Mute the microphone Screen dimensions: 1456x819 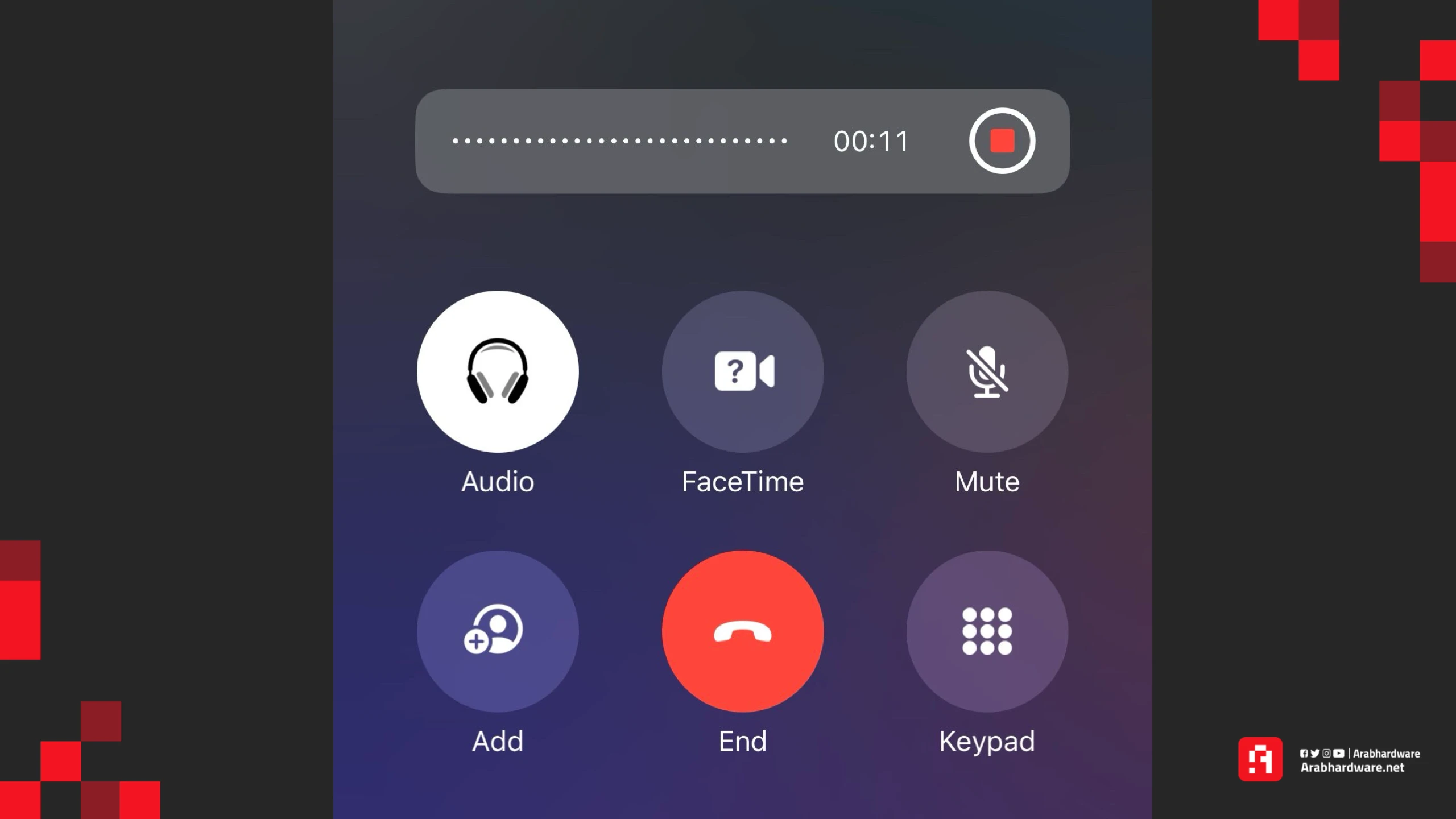(987, 371)
